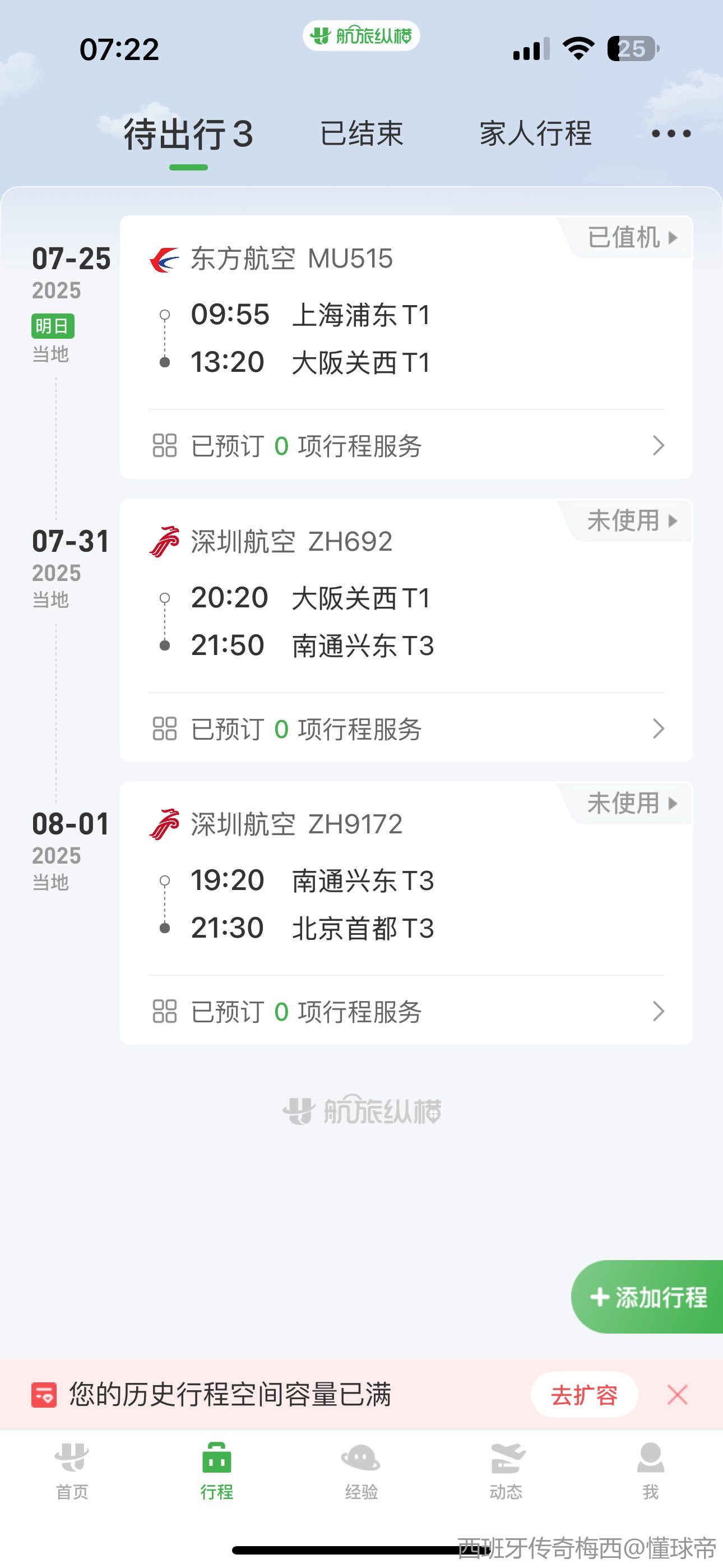The image size is (723, 1568).
Task: Open the 深圳航空 ZH9172 flight card
Action: click(406, 877)
